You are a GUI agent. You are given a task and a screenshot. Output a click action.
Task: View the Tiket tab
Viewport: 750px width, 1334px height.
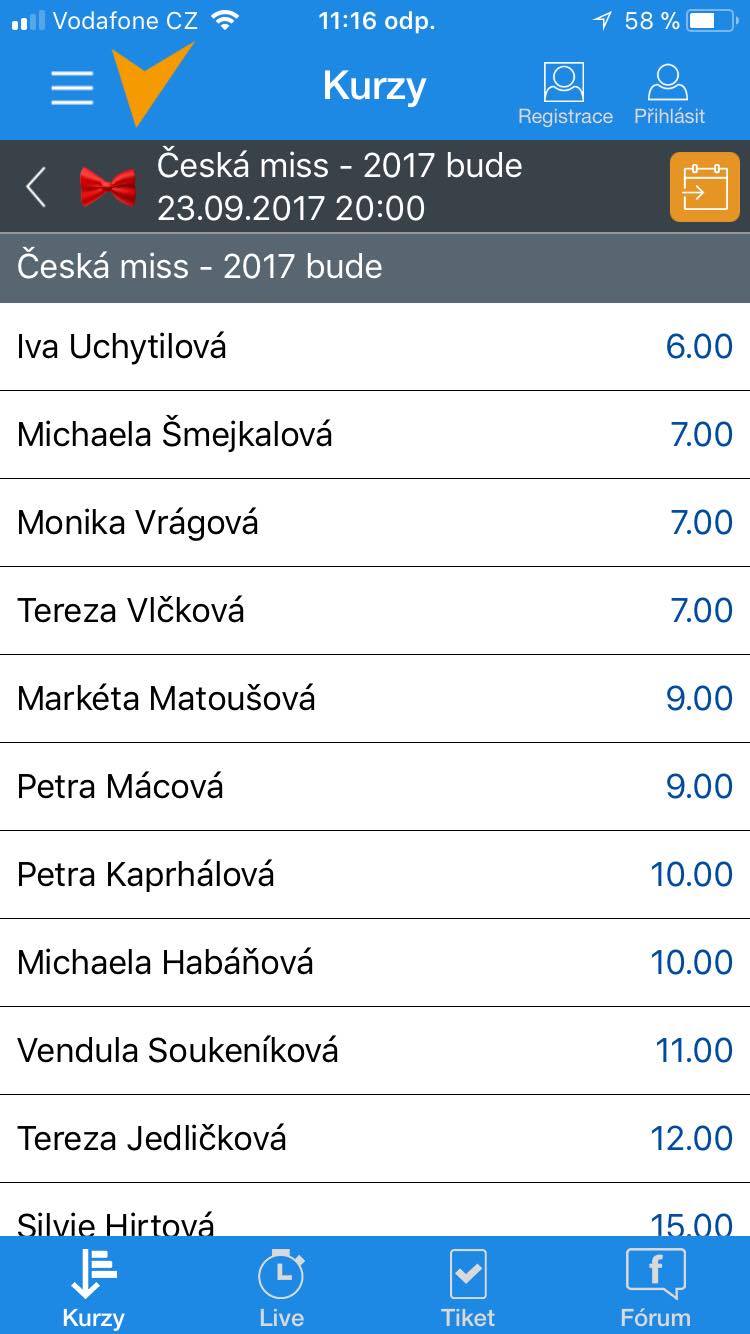(x=468, y=1286)
